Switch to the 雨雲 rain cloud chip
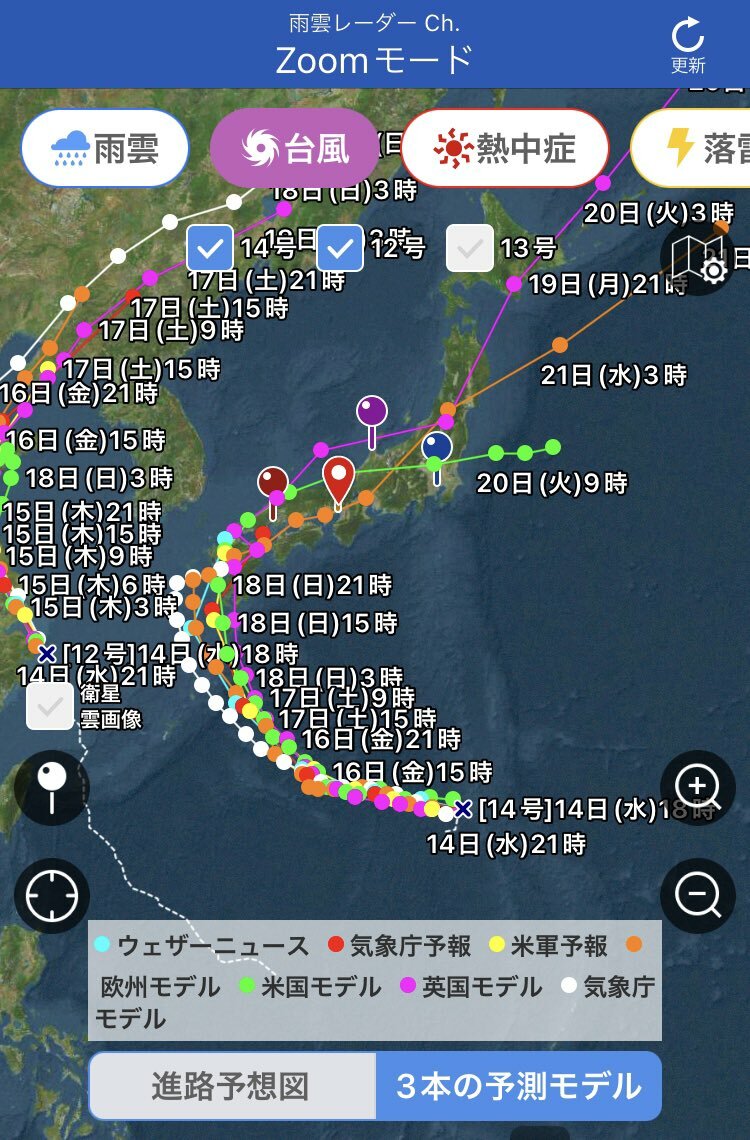 point(105,148)
